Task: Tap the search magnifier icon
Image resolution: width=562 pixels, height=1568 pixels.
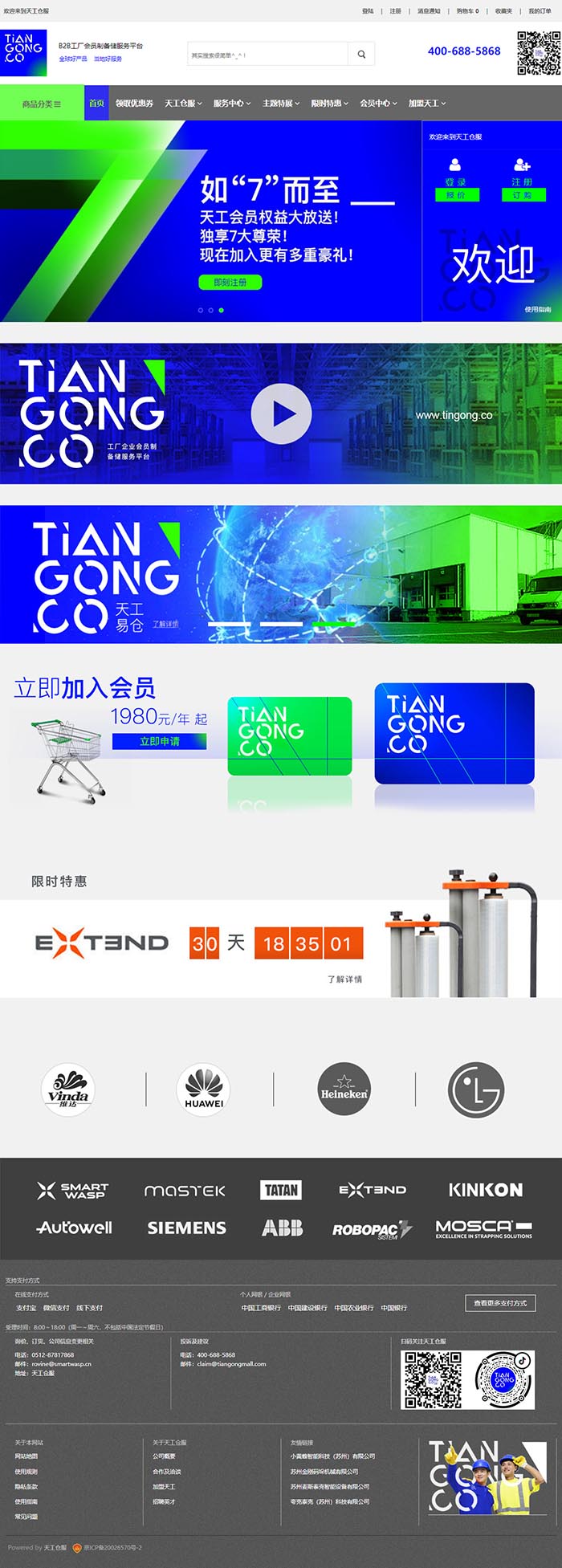Action: coord(361,55)
